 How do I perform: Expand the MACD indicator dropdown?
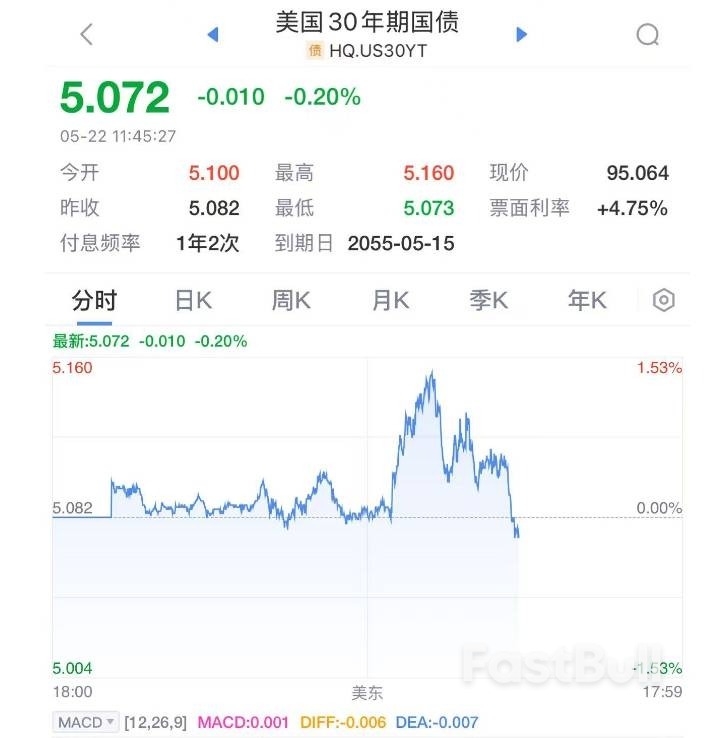[86, 722]
